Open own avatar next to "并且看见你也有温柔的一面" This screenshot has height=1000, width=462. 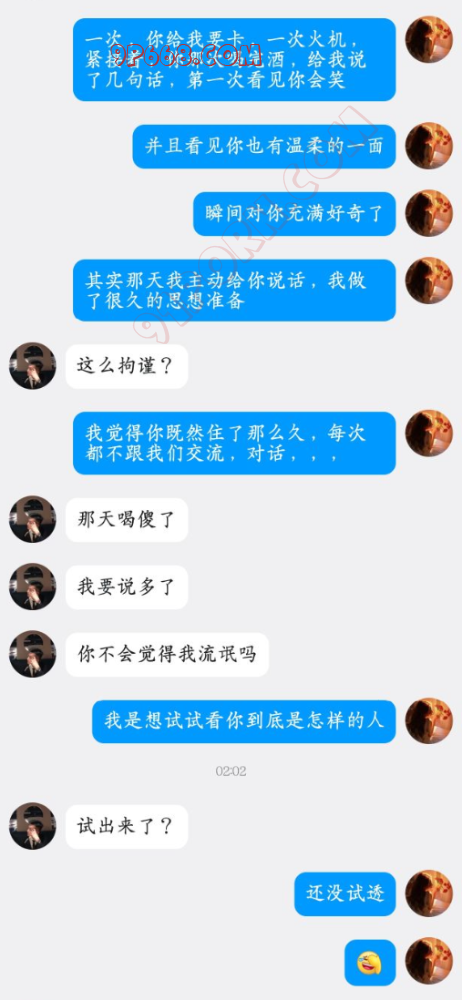(429, 145)
